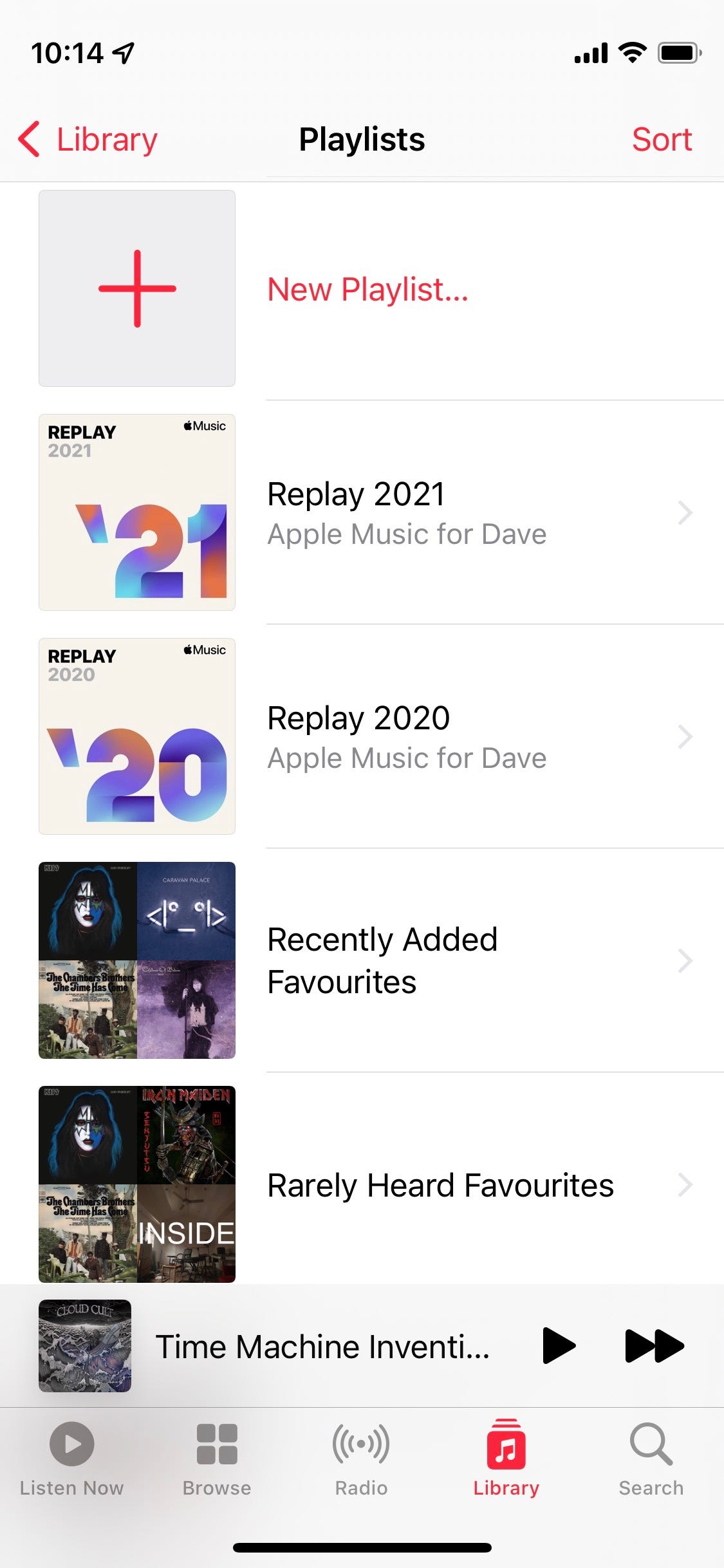
Task: Switch to the Listen Now tab
Action: 71,1459
